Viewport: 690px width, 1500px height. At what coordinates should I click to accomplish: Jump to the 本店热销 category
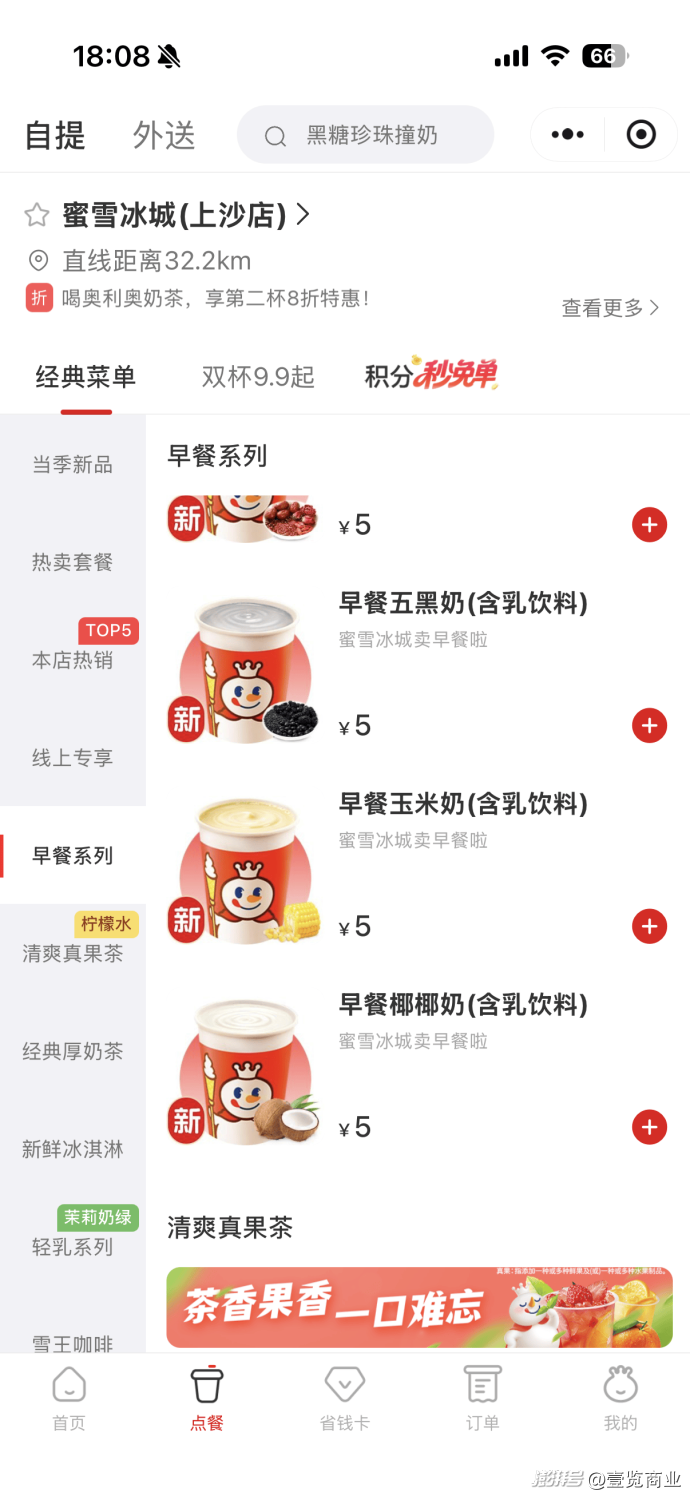pyautogui.click(x=72, y=660)
